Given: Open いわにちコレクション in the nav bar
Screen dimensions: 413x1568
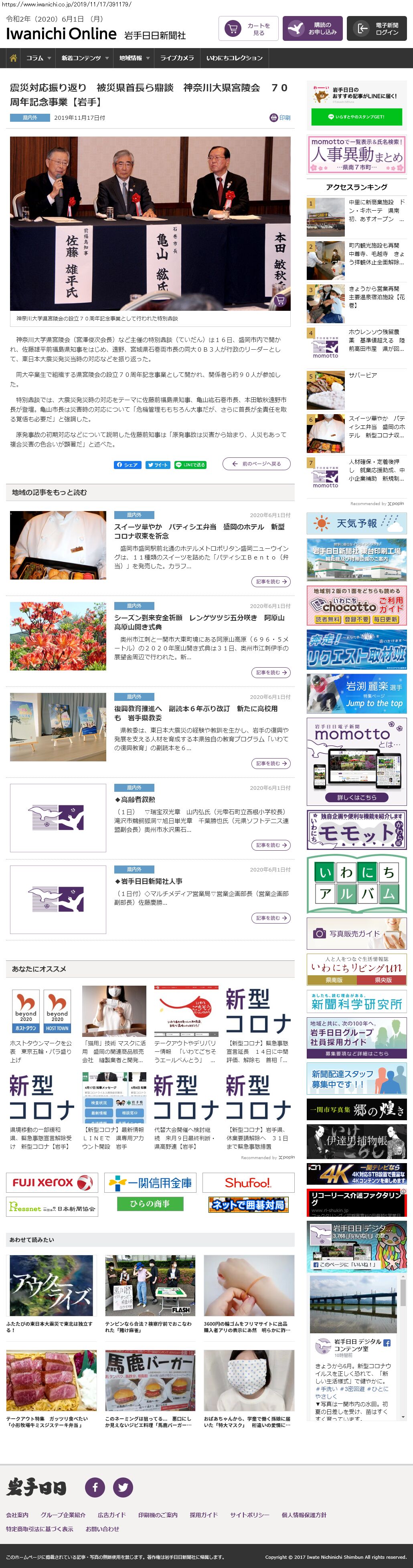Looking at the screenshot, I should click(x=234, y=58).
